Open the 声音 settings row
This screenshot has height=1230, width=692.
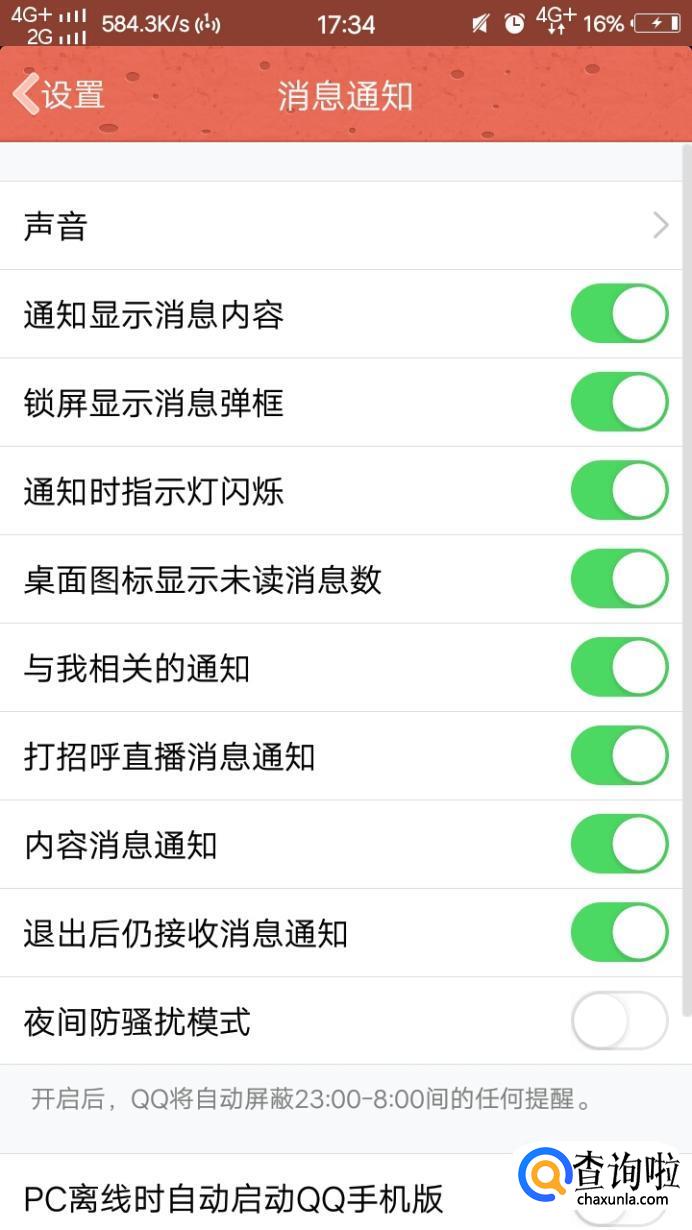point(345,226)
